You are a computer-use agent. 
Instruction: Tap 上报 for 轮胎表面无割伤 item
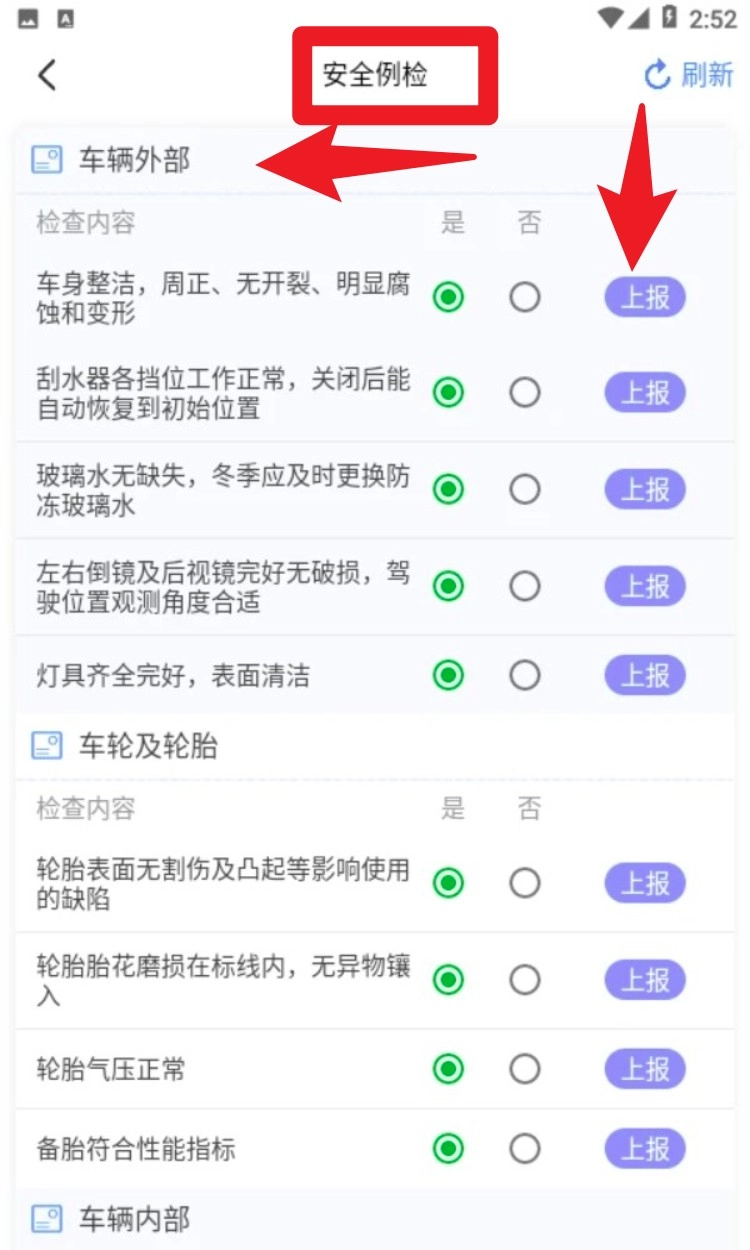pyautogui.click(x=645, y=883)
